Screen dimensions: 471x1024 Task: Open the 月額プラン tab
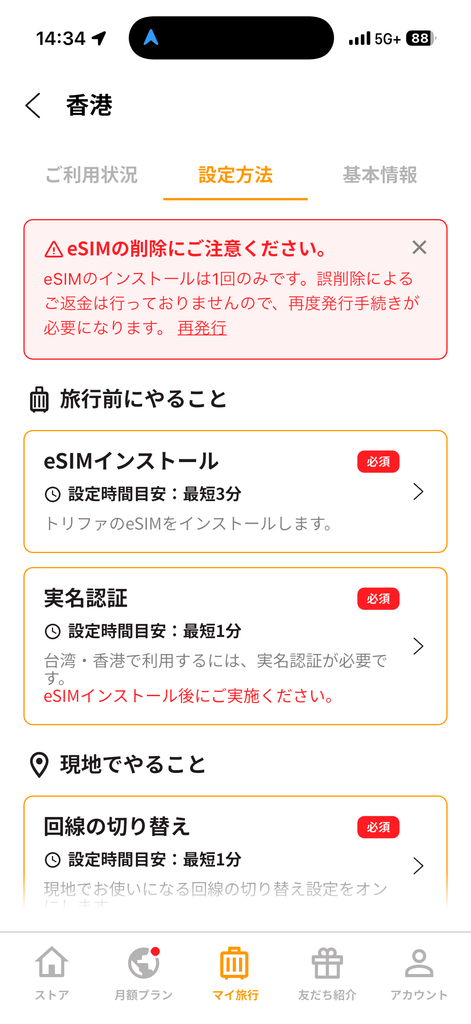(x=144, y=974)
